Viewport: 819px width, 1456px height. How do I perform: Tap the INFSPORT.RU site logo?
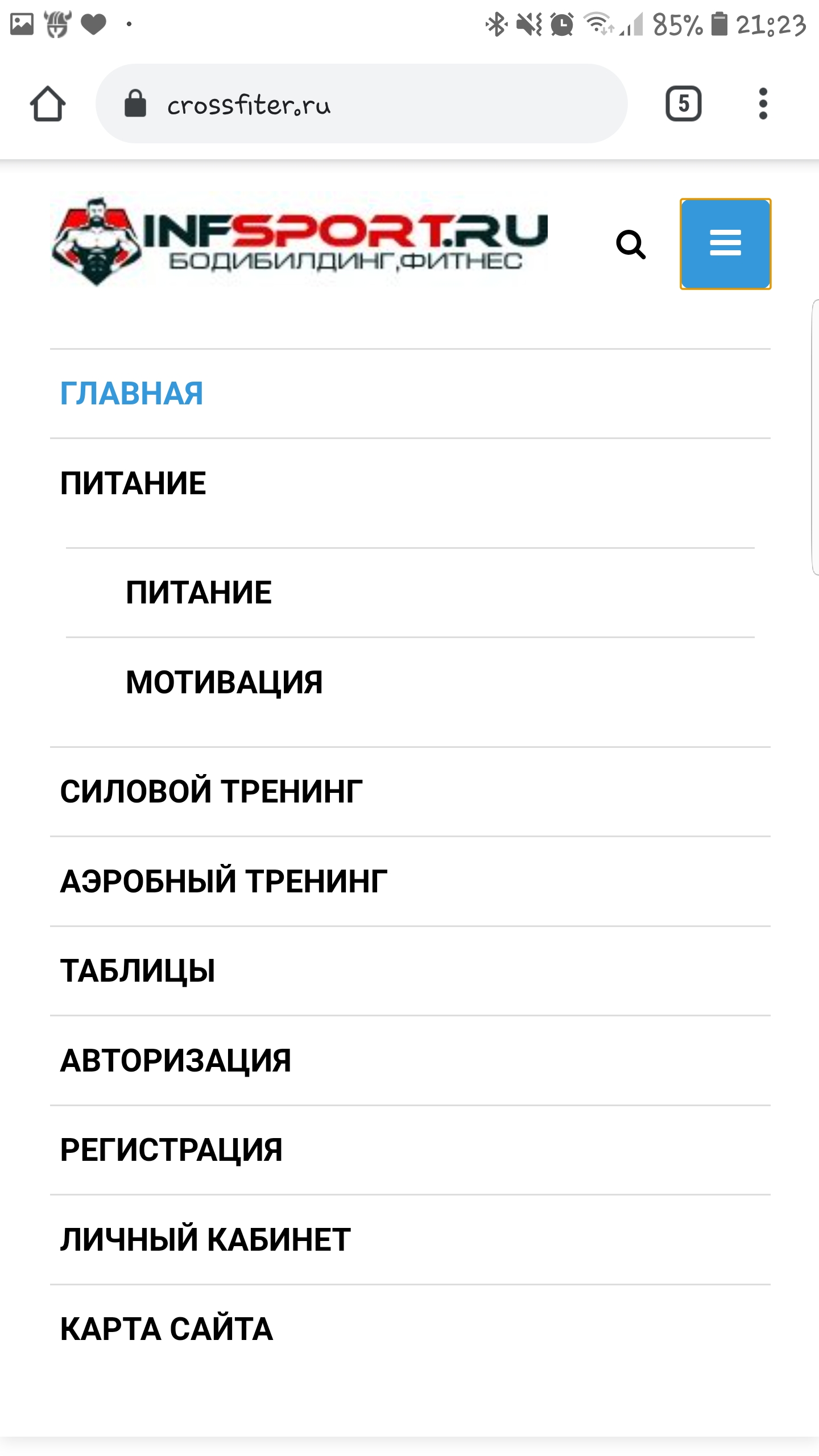coord(300,242)
